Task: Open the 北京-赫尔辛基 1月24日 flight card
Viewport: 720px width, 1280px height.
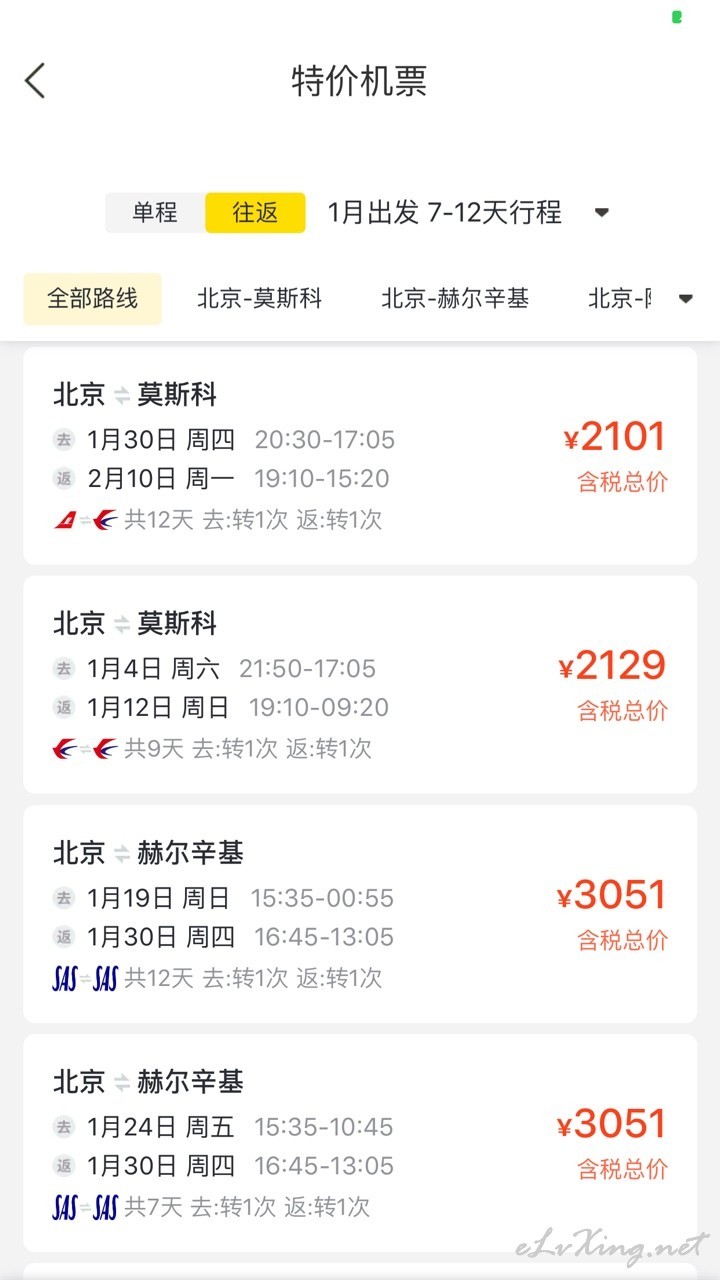Action: 360,1143
